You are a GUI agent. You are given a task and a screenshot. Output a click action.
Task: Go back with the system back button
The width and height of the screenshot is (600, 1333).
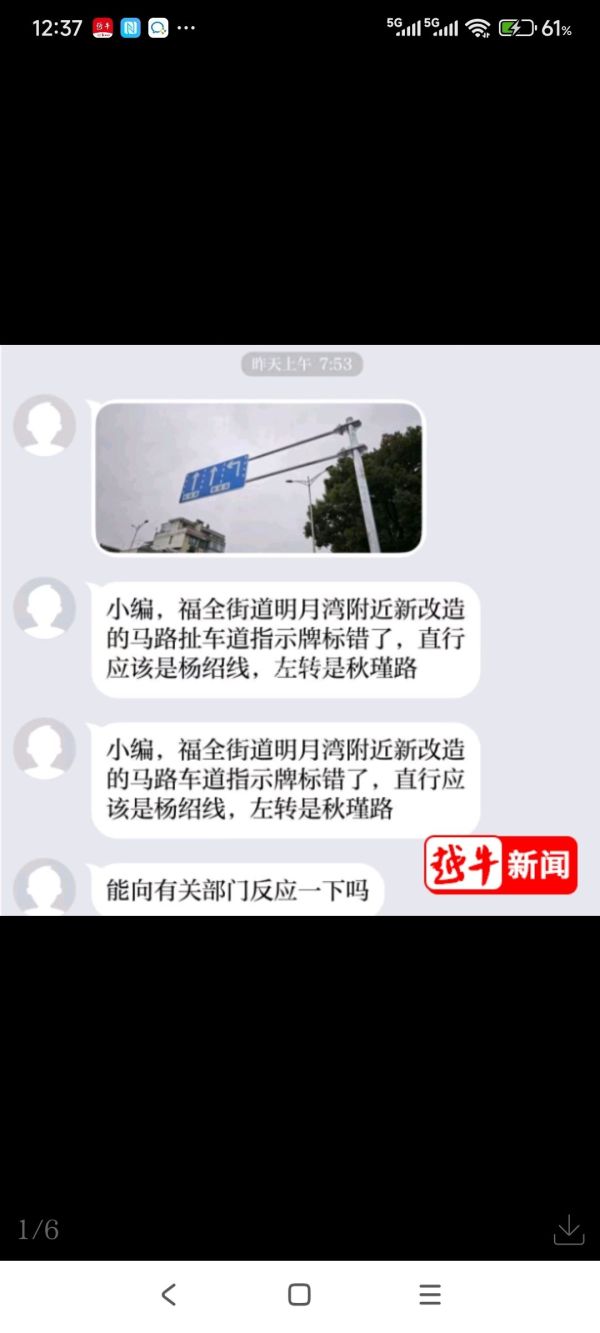(x=169, y=1295)
